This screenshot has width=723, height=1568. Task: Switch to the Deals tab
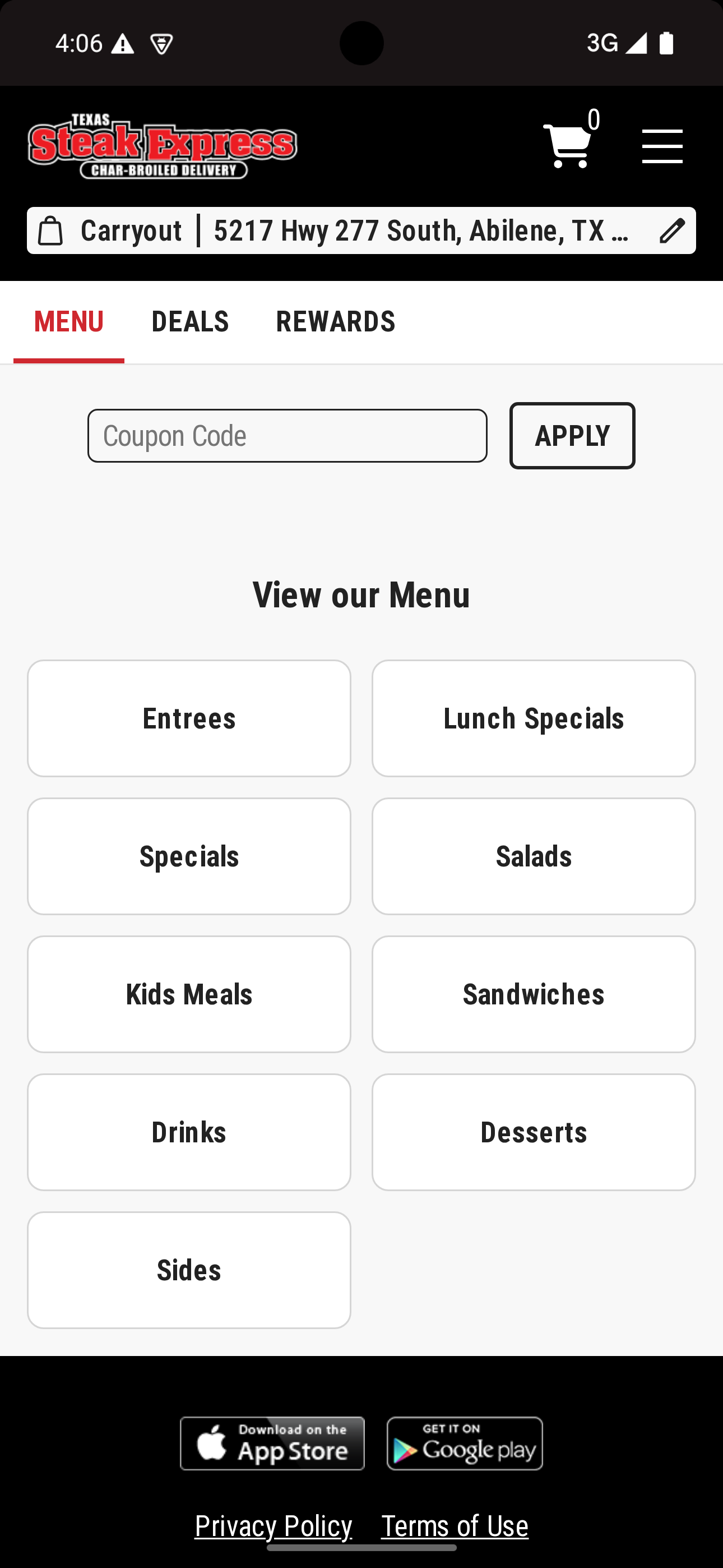coord(190,321)
